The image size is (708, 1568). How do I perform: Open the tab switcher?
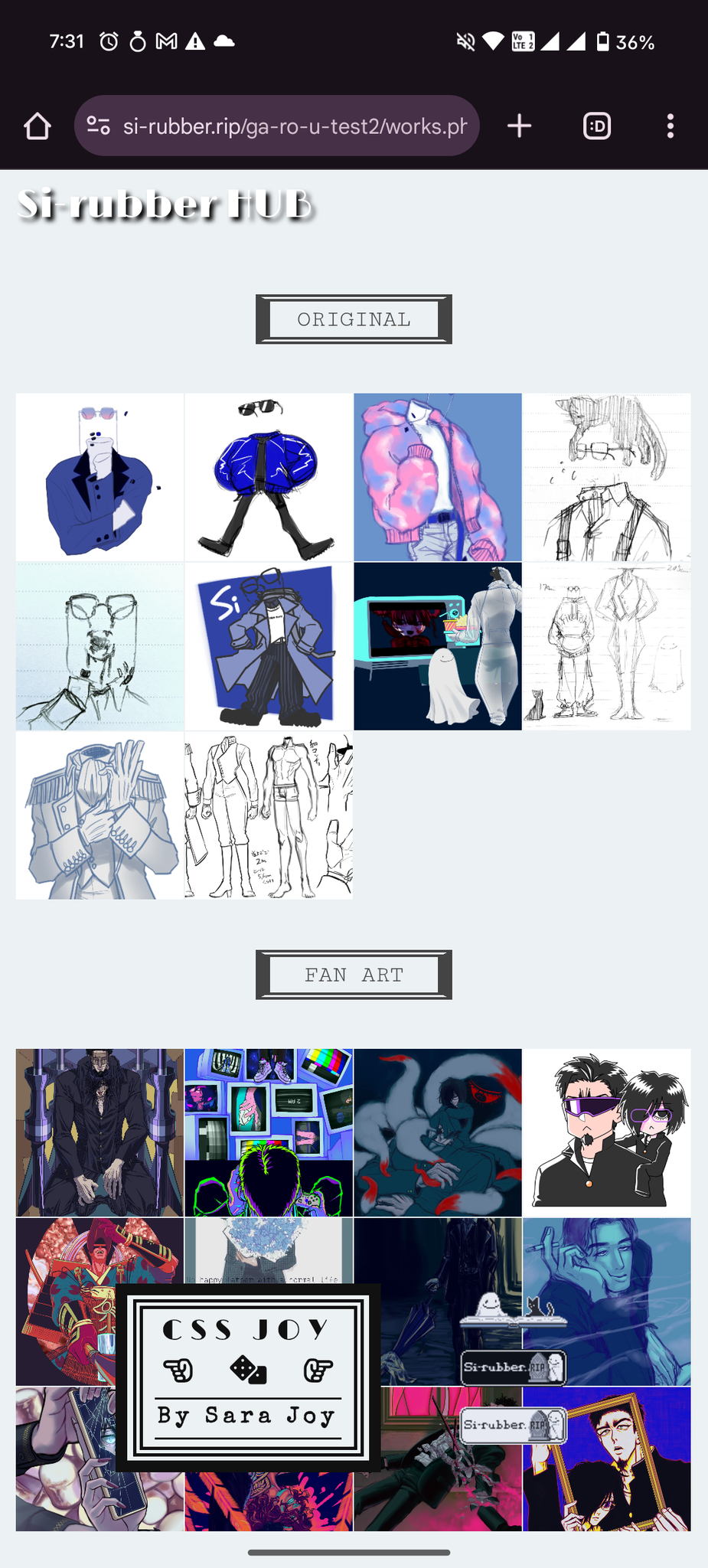coord(596,126)
